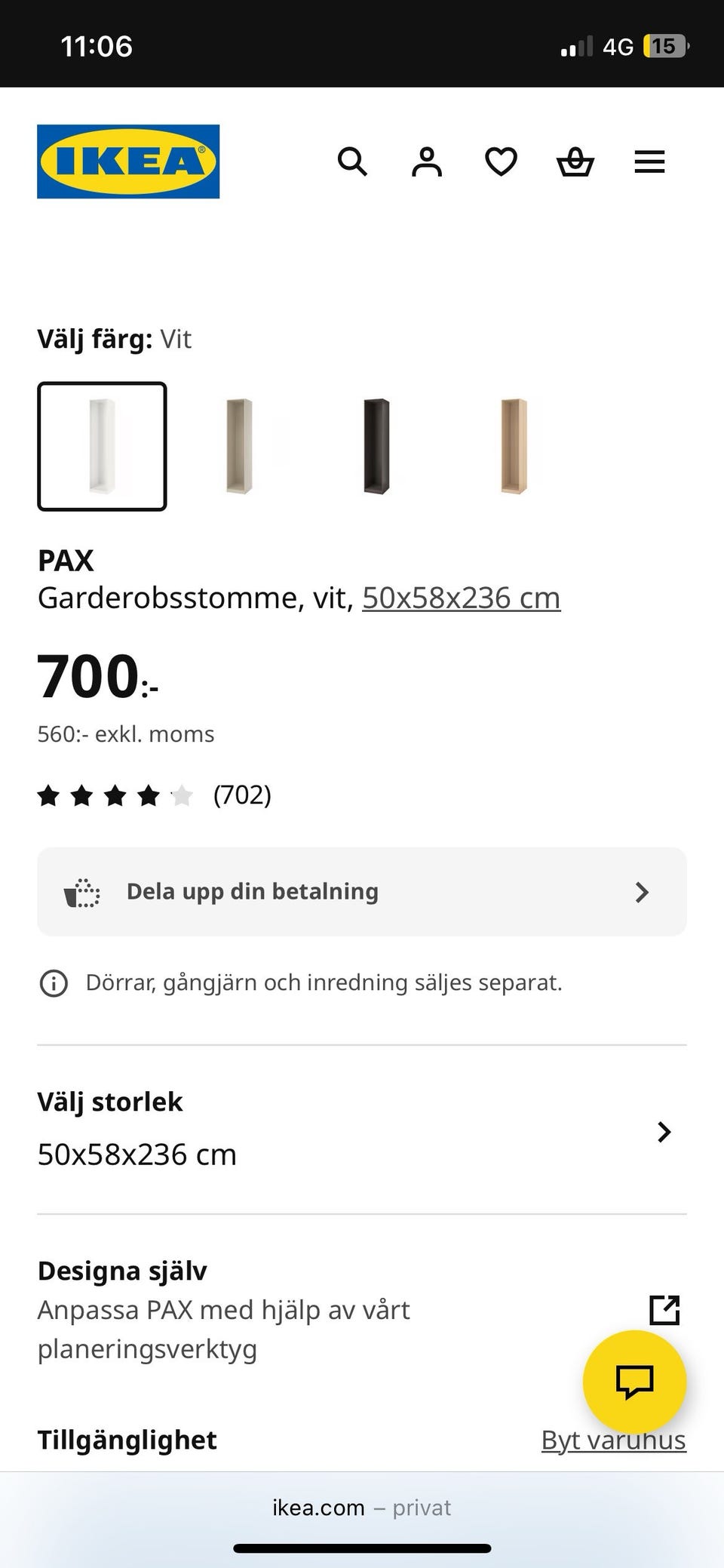Open the shopping basket

coord(575,161)
